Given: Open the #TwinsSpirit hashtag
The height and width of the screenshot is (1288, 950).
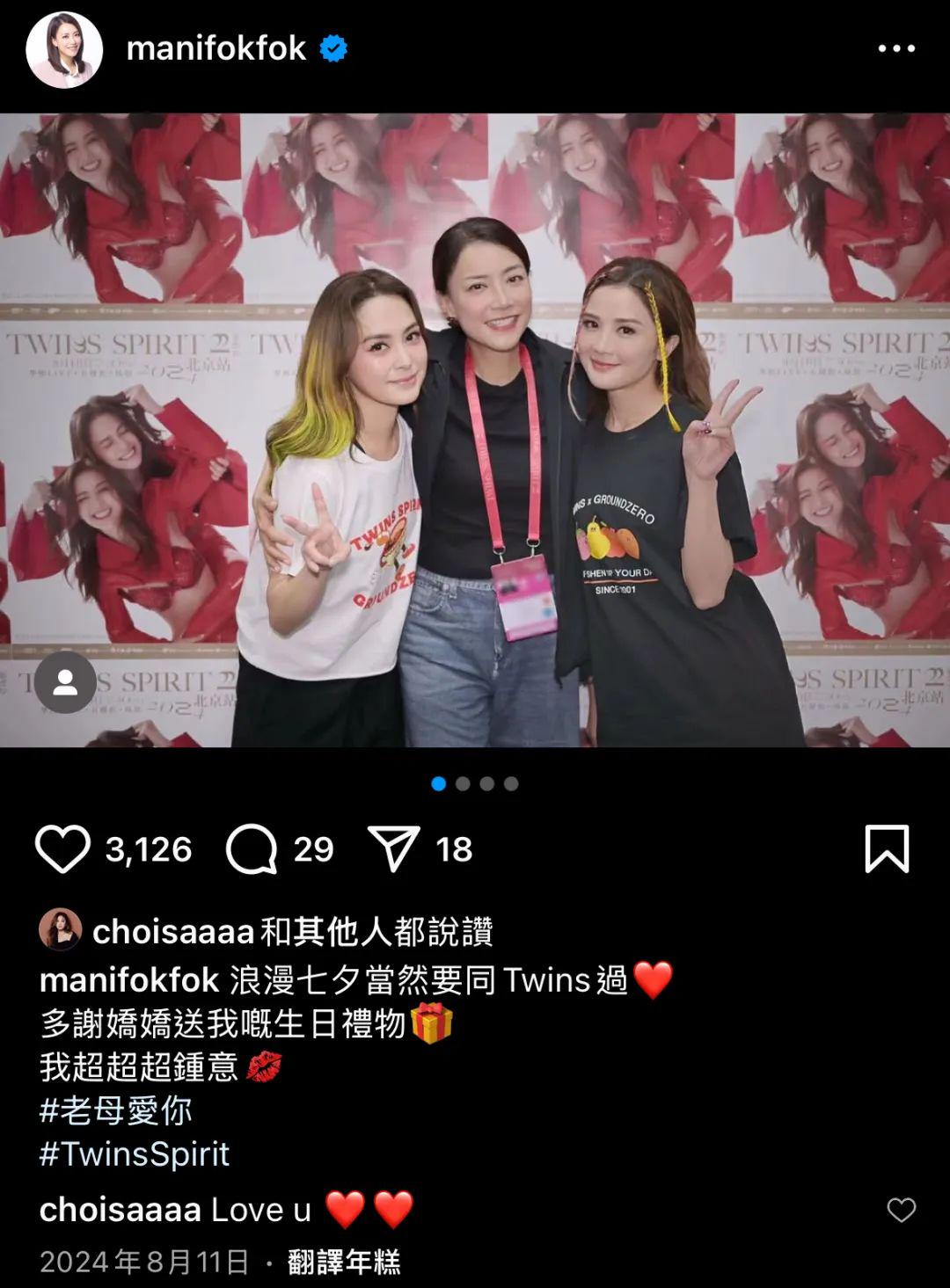Looking at the screenshot, I should (135, 1153).
